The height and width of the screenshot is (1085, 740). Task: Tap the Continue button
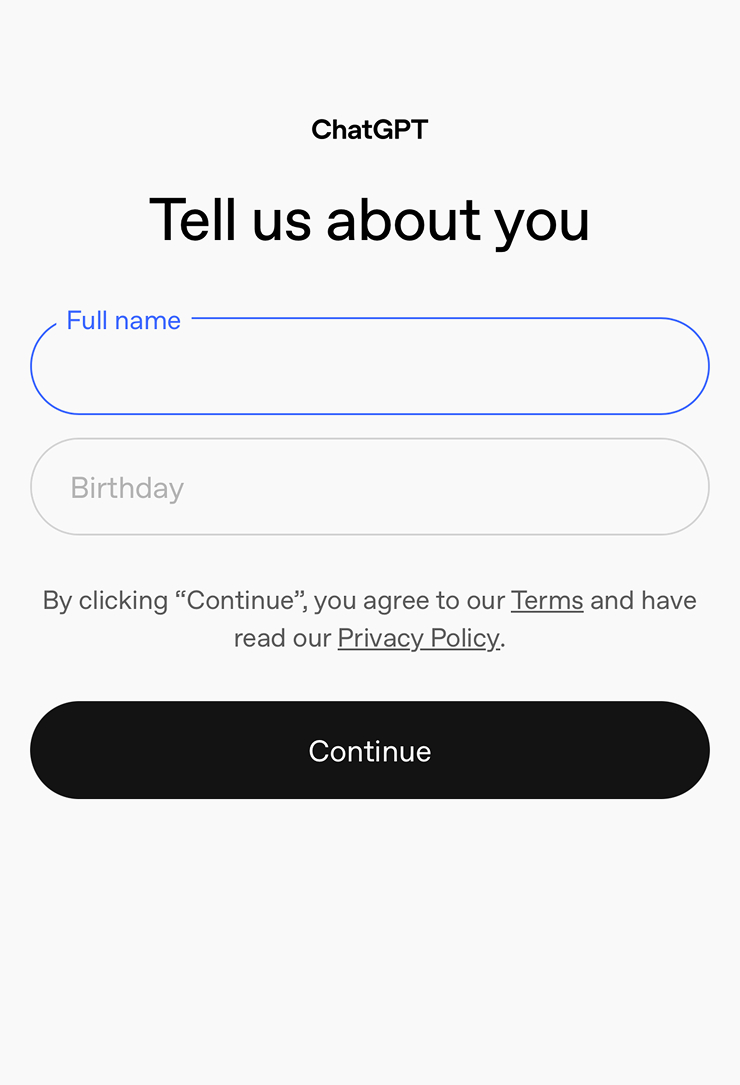point(370,750)
